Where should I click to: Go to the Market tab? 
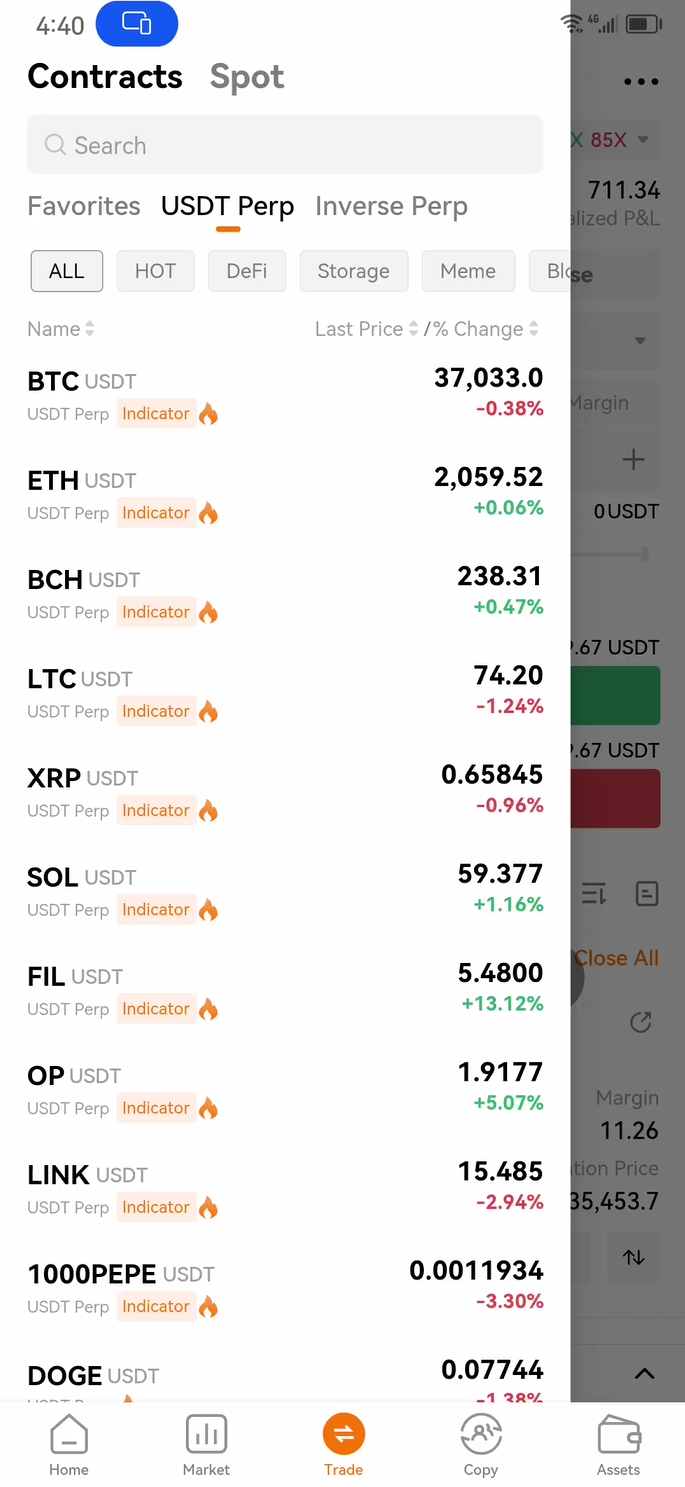point(206,1446)
